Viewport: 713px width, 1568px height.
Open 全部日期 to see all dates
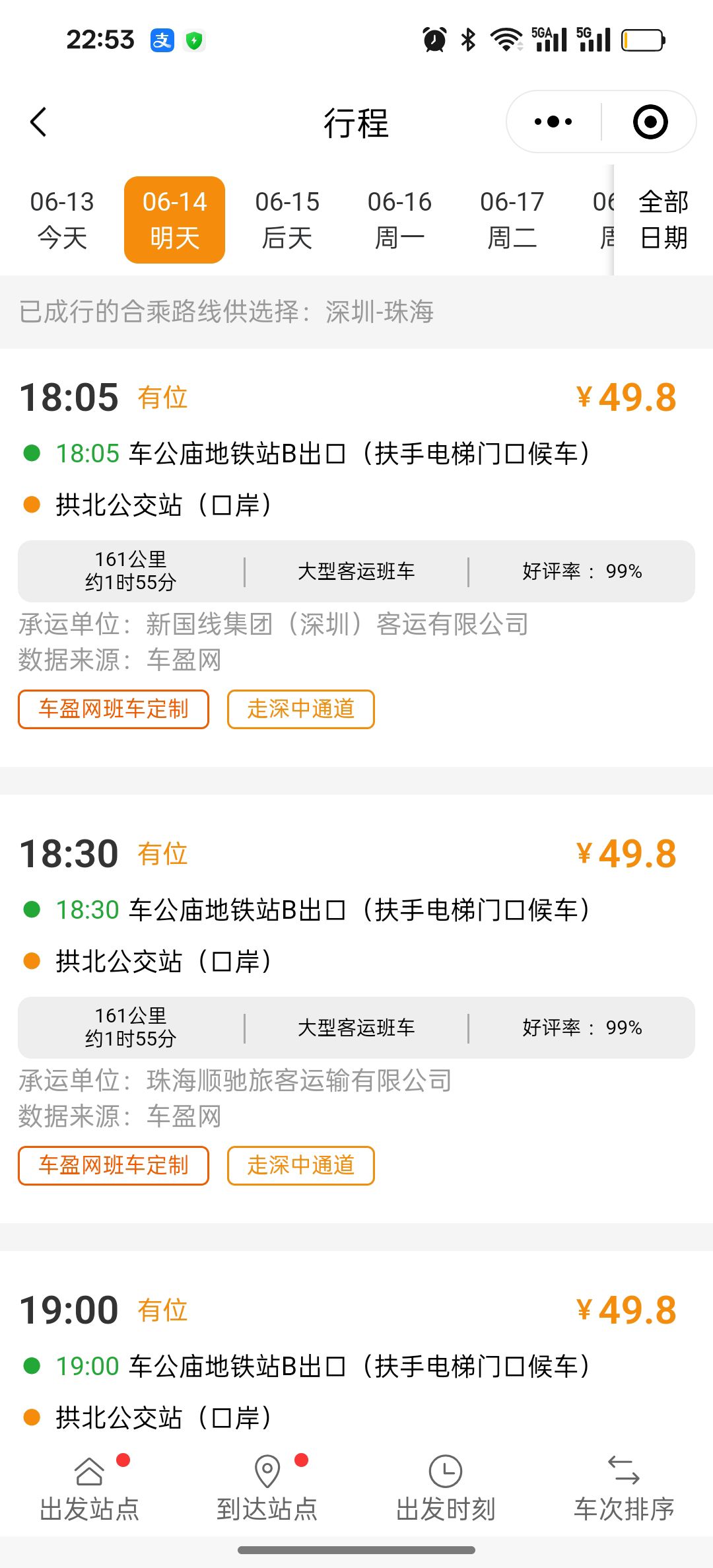(x=663, y=219)
